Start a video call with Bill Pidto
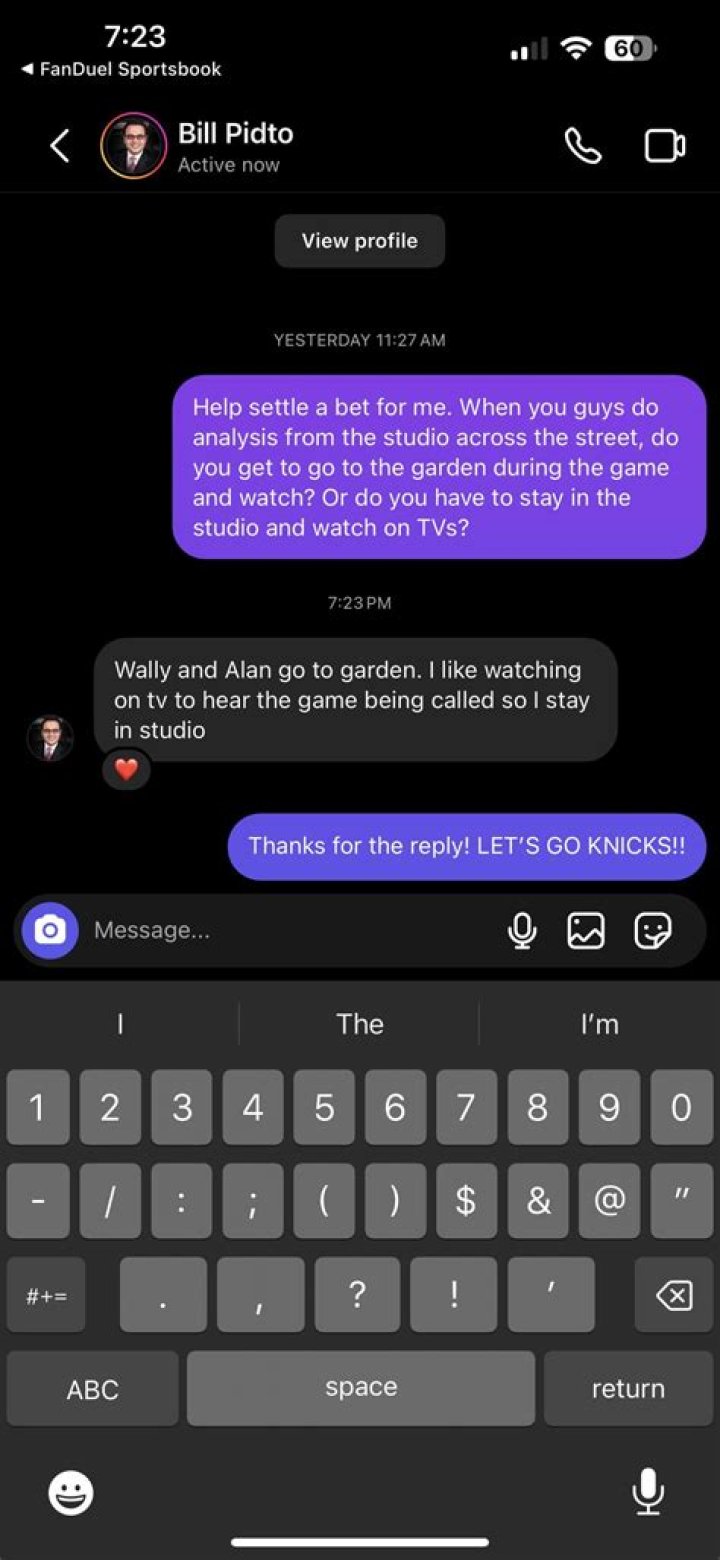 click(664, 146)
